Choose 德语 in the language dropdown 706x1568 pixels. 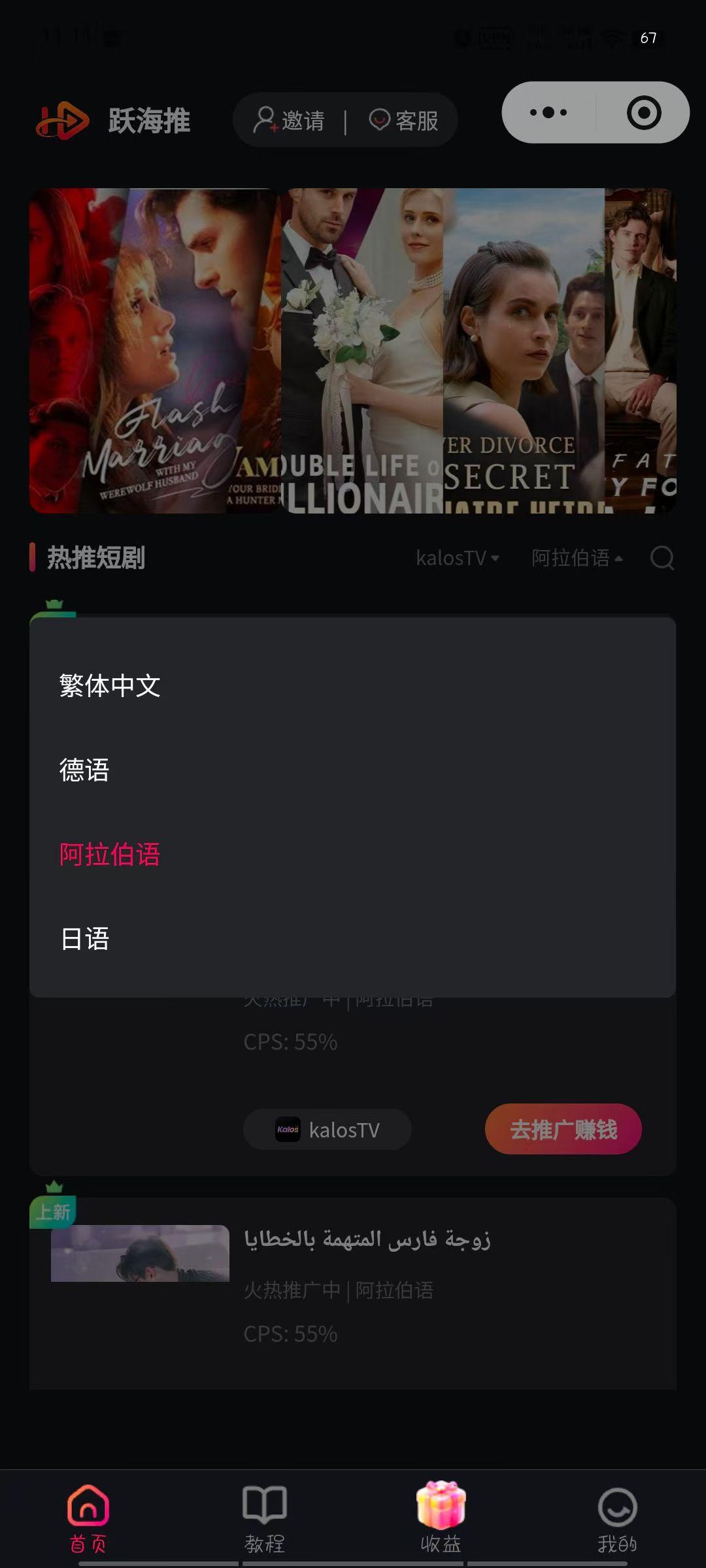84,770
